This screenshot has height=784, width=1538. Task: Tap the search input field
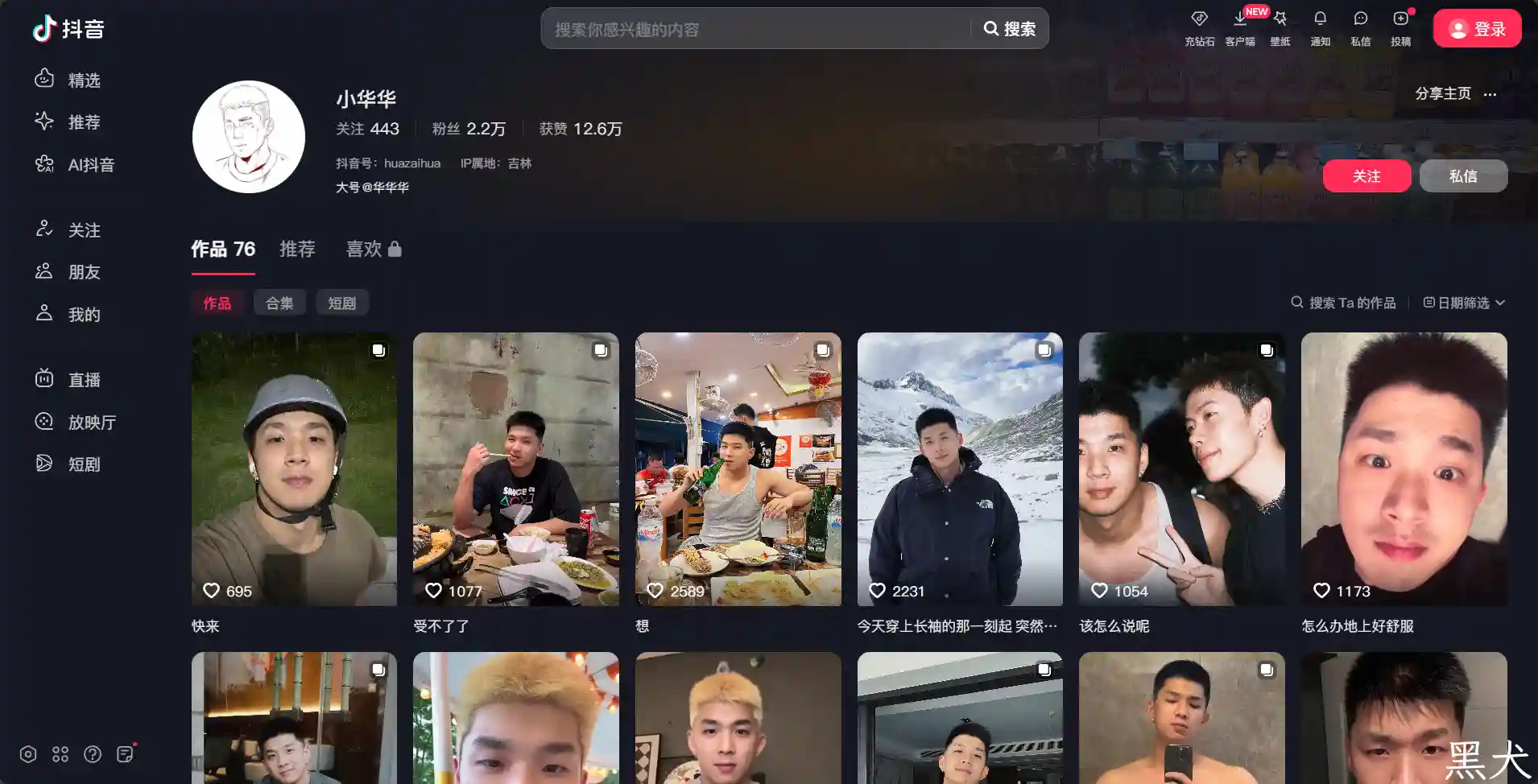tap(757, 29)
